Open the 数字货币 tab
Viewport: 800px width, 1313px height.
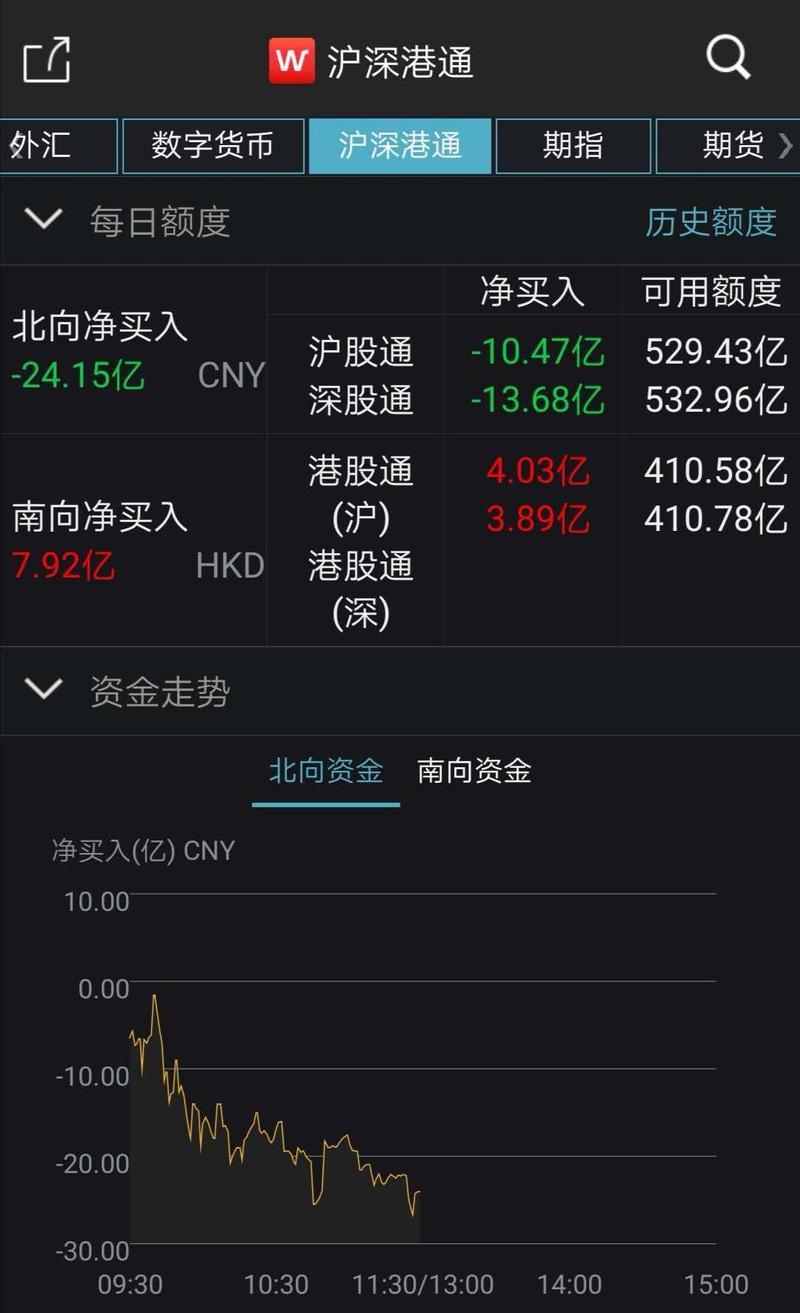213,146
